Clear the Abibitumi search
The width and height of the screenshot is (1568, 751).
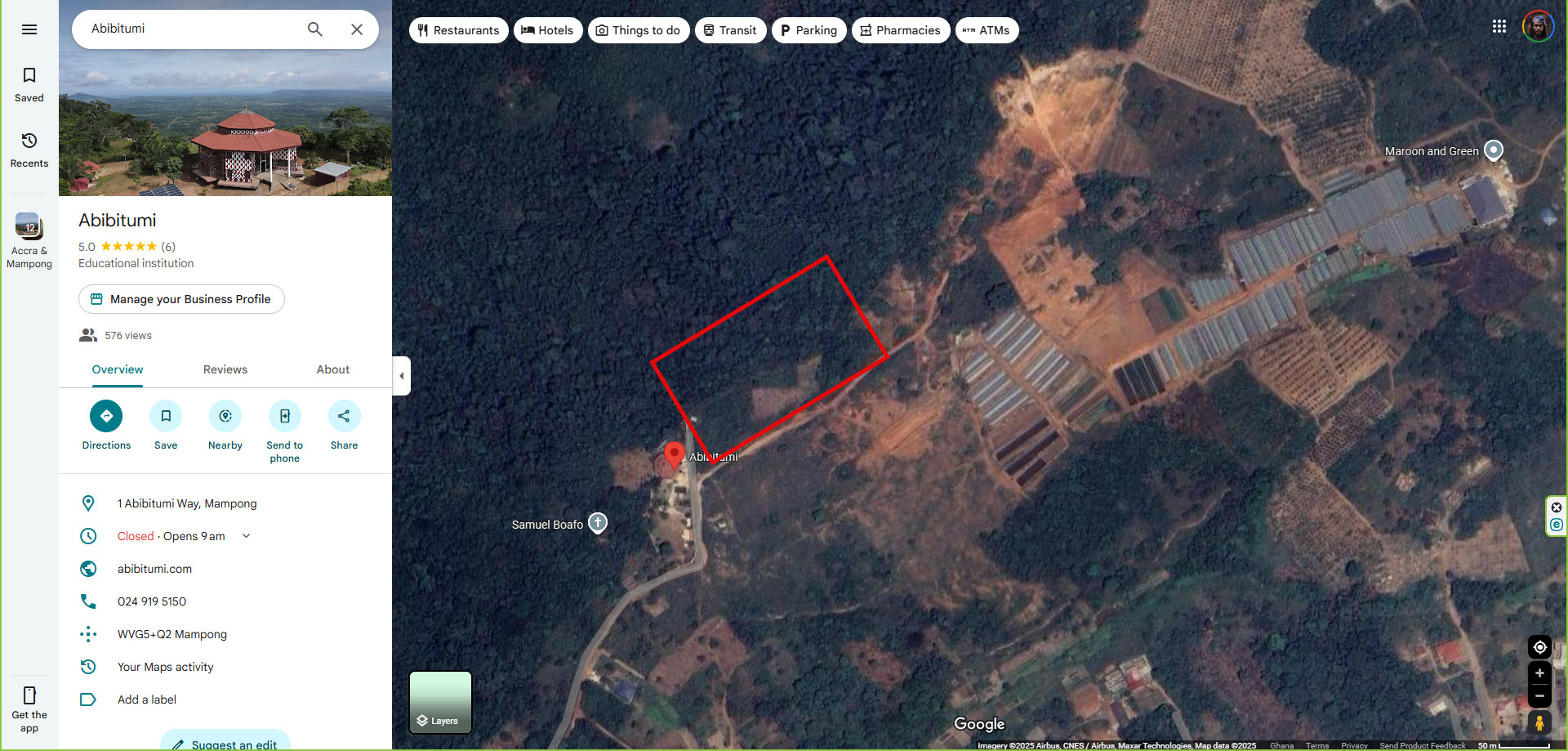(357, 29)
